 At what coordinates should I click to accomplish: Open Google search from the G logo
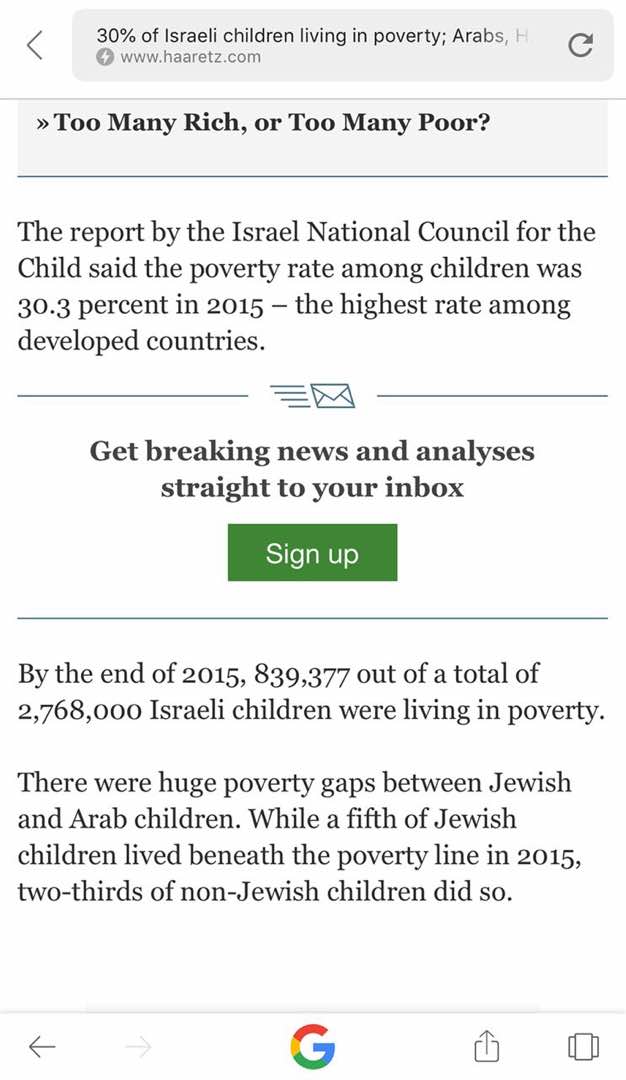click(x=312, y=1047)
